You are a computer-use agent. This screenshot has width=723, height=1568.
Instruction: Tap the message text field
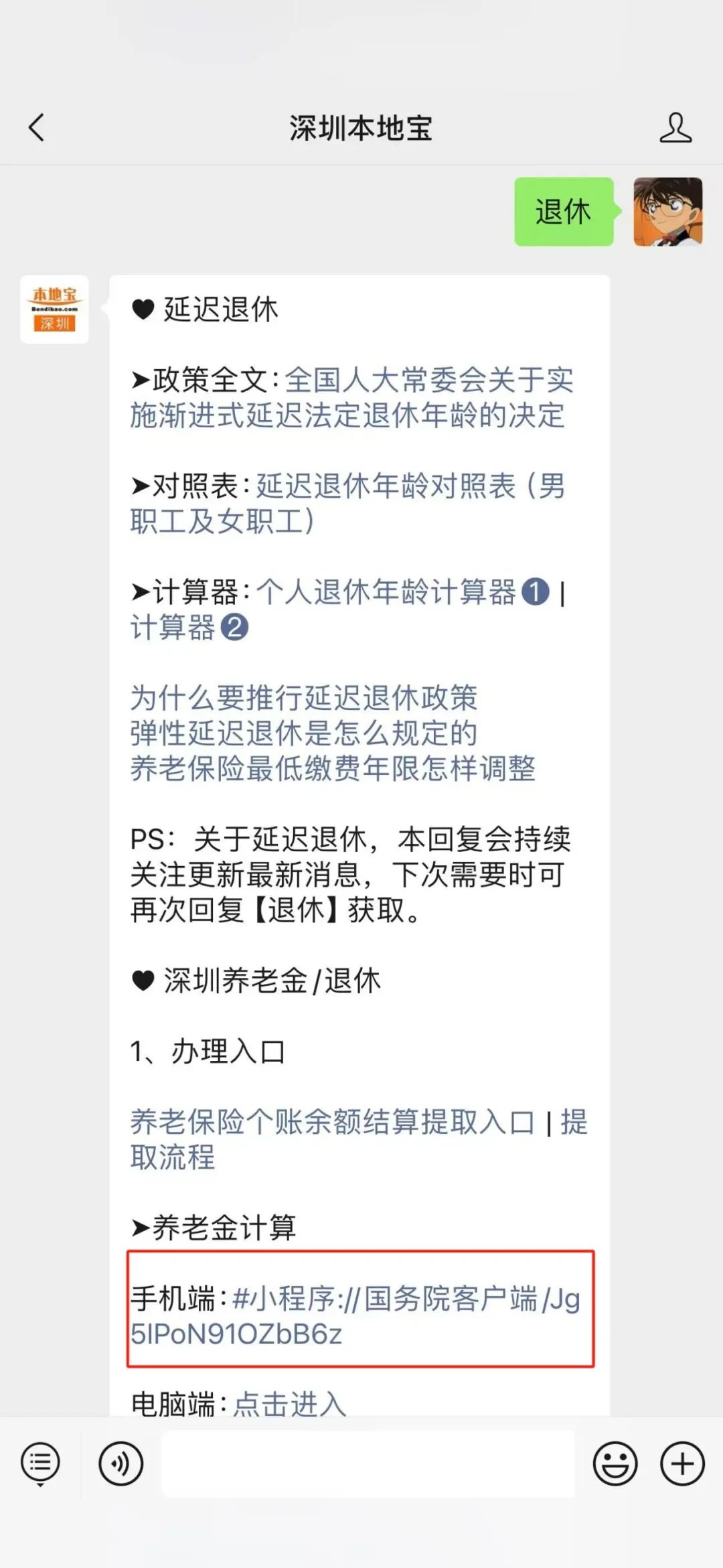click(368, 1464)
